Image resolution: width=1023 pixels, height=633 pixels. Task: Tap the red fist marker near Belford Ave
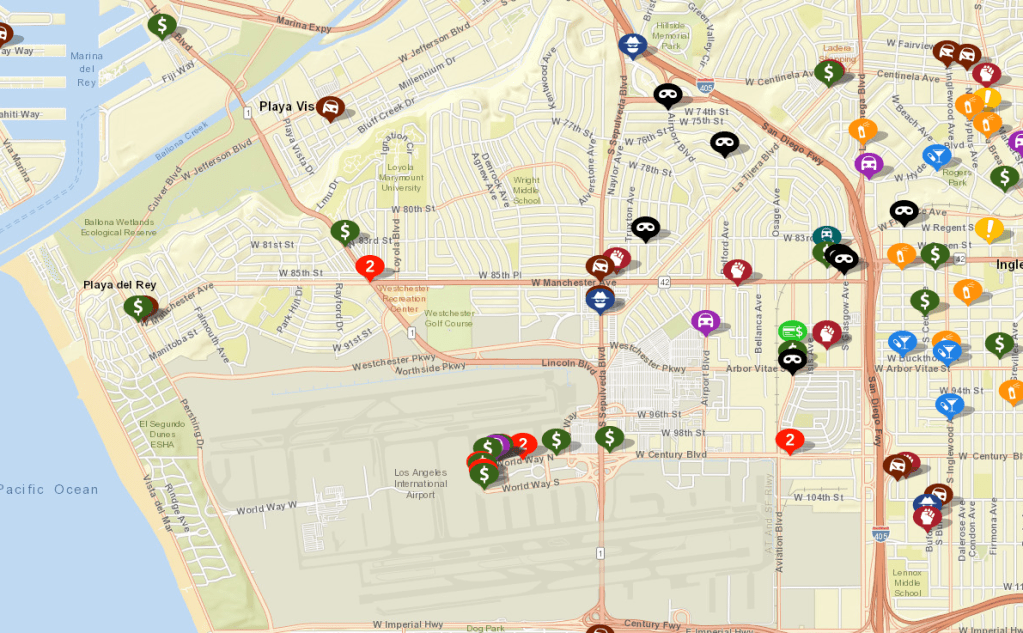click(x=737, y=270)
